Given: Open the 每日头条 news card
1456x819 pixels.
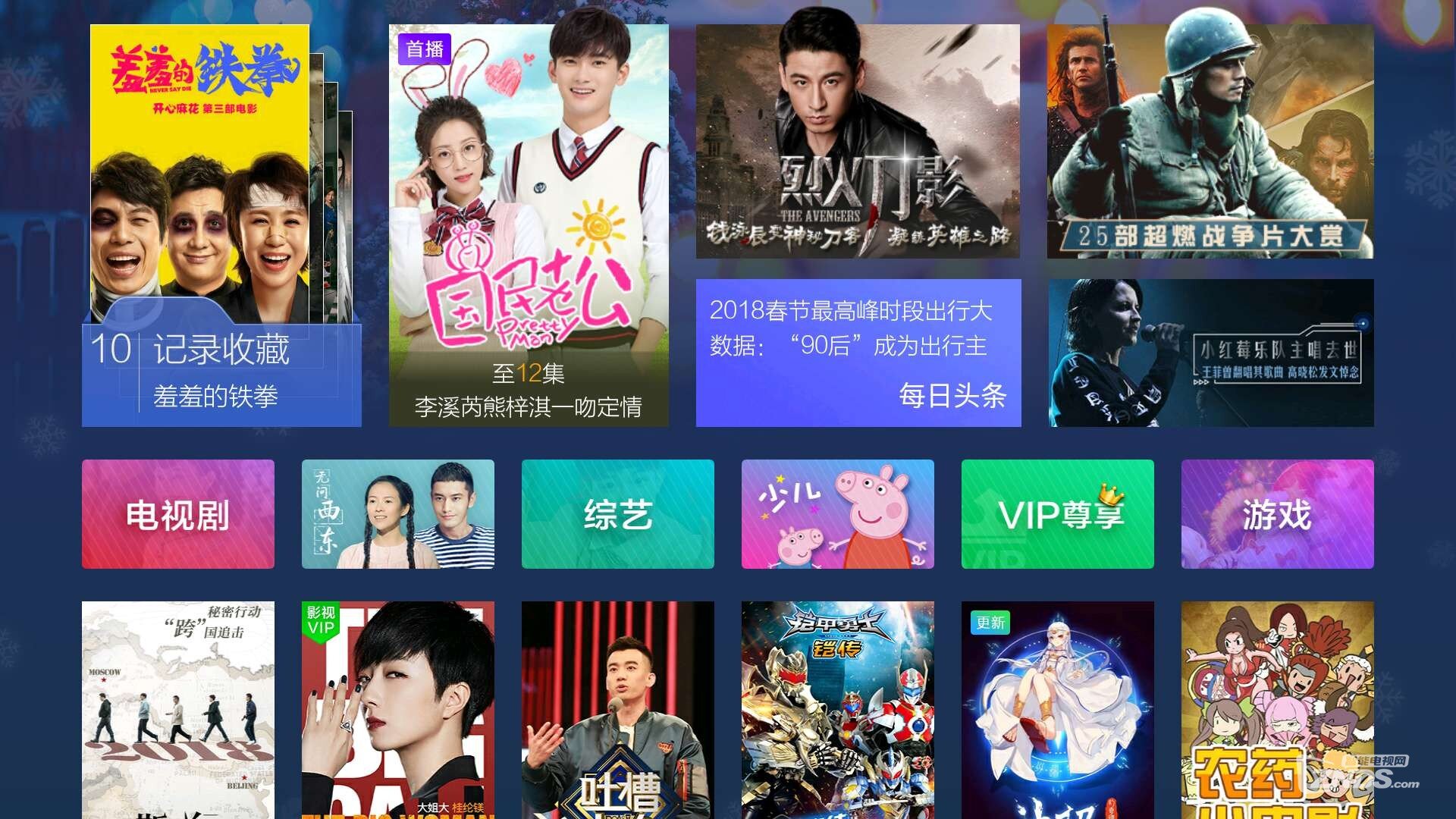Looking at the screenshot, I should [858, 353].
